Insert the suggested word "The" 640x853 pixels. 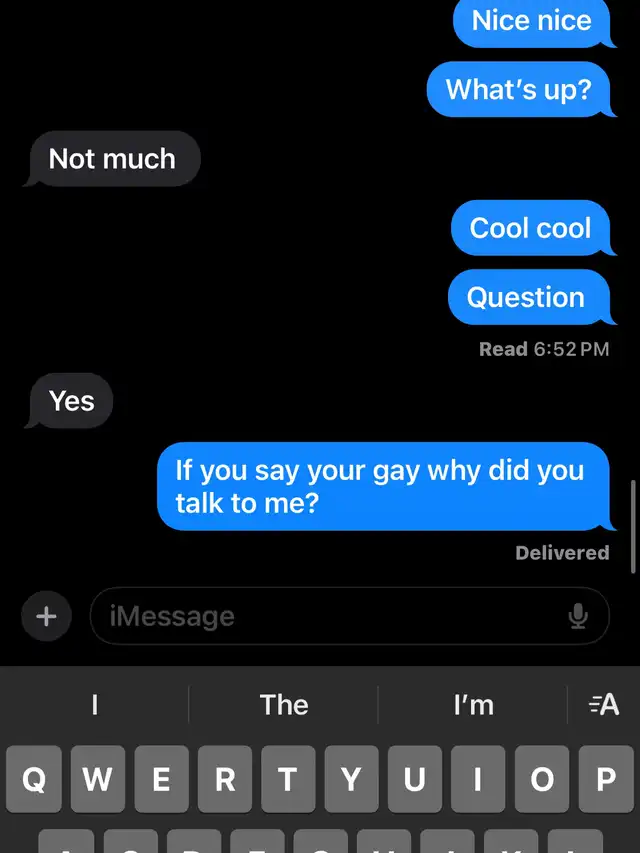(284, 705)
